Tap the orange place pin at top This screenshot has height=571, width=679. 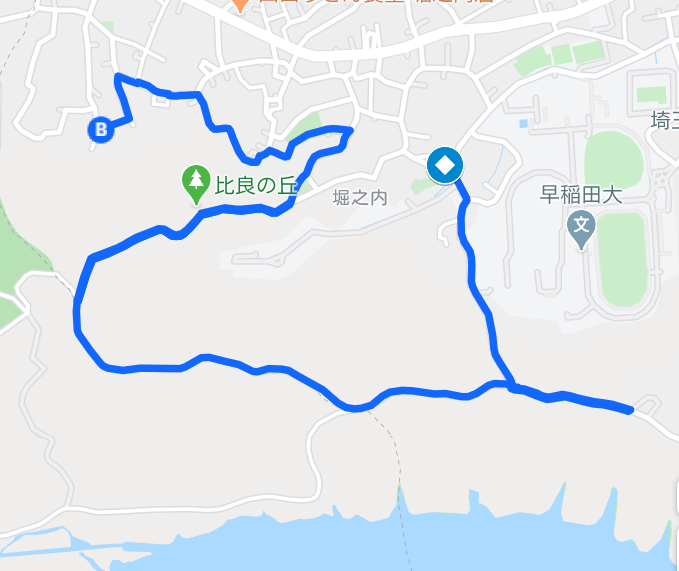(239, 4)
